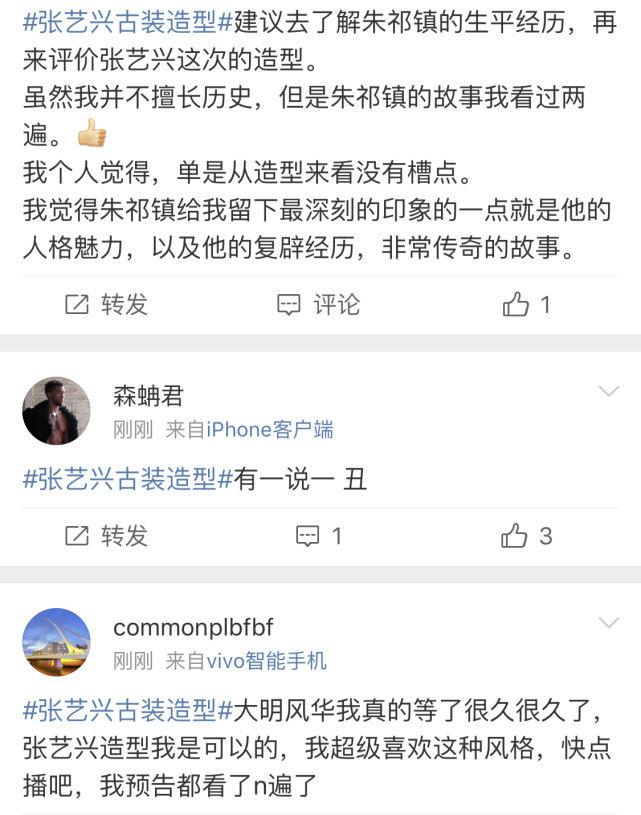Open commonplbfbf's username profile link
The height and width of the screenshot is (815, 641).
193,627
